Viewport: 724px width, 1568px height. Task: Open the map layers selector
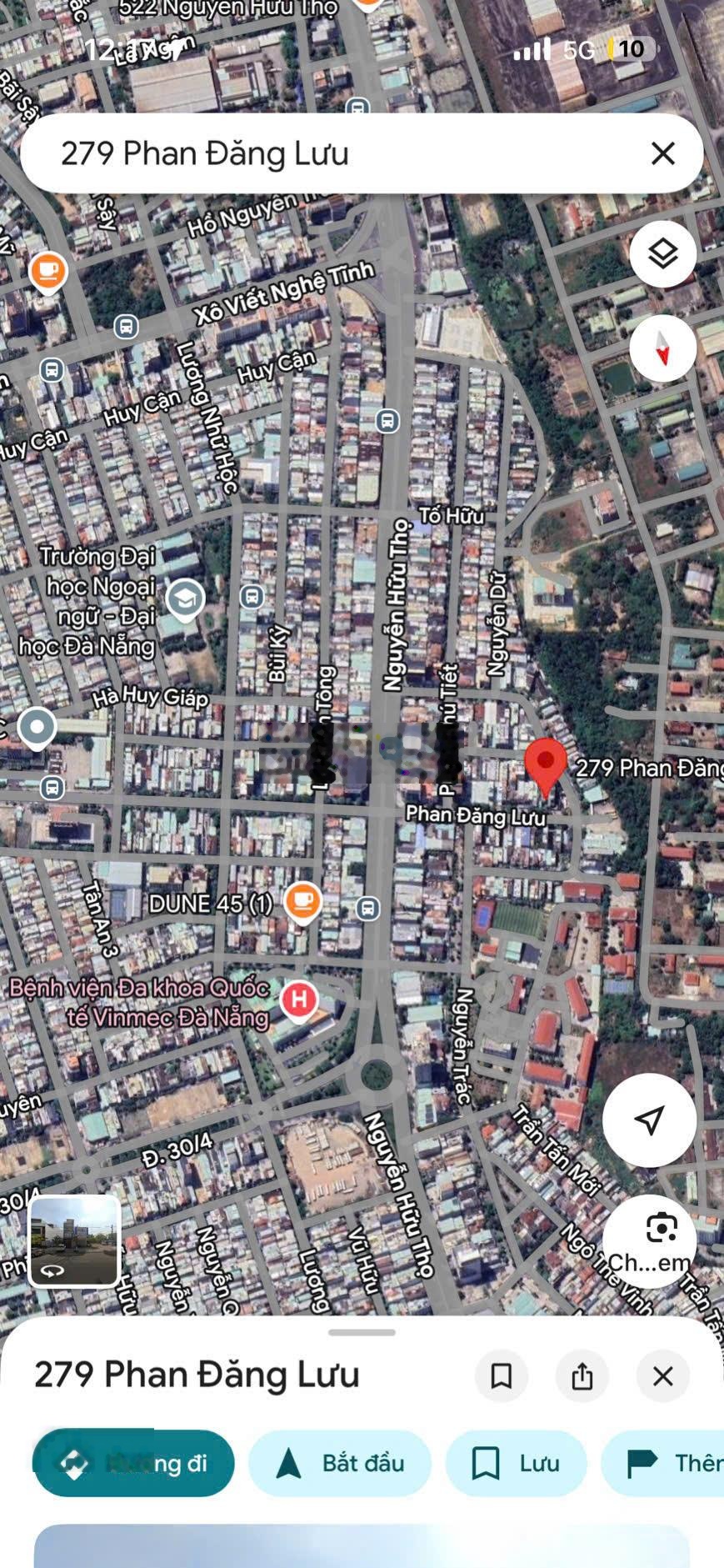[x=662, y=253]
